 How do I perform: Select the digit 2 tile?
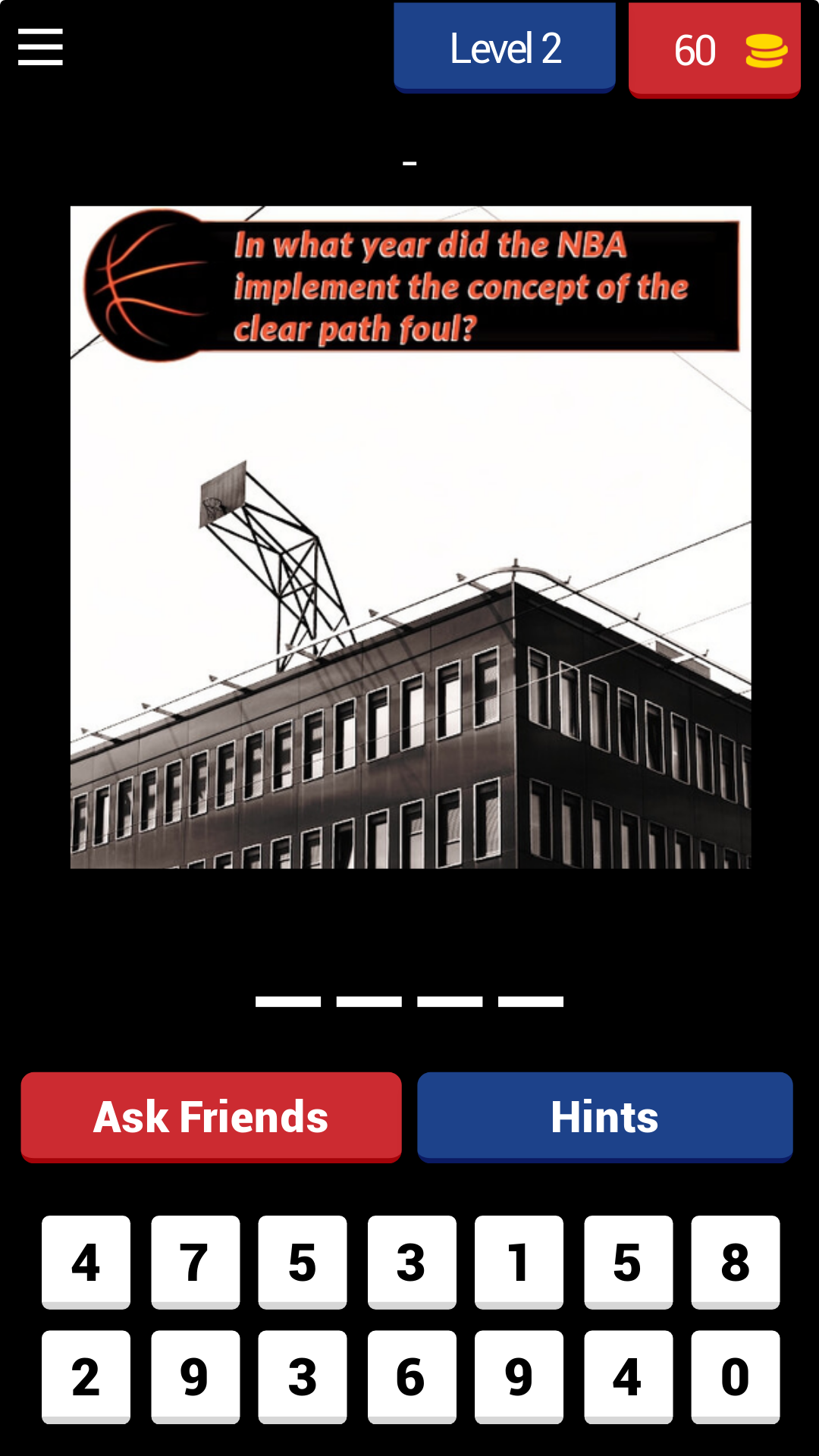[86, 1376]
